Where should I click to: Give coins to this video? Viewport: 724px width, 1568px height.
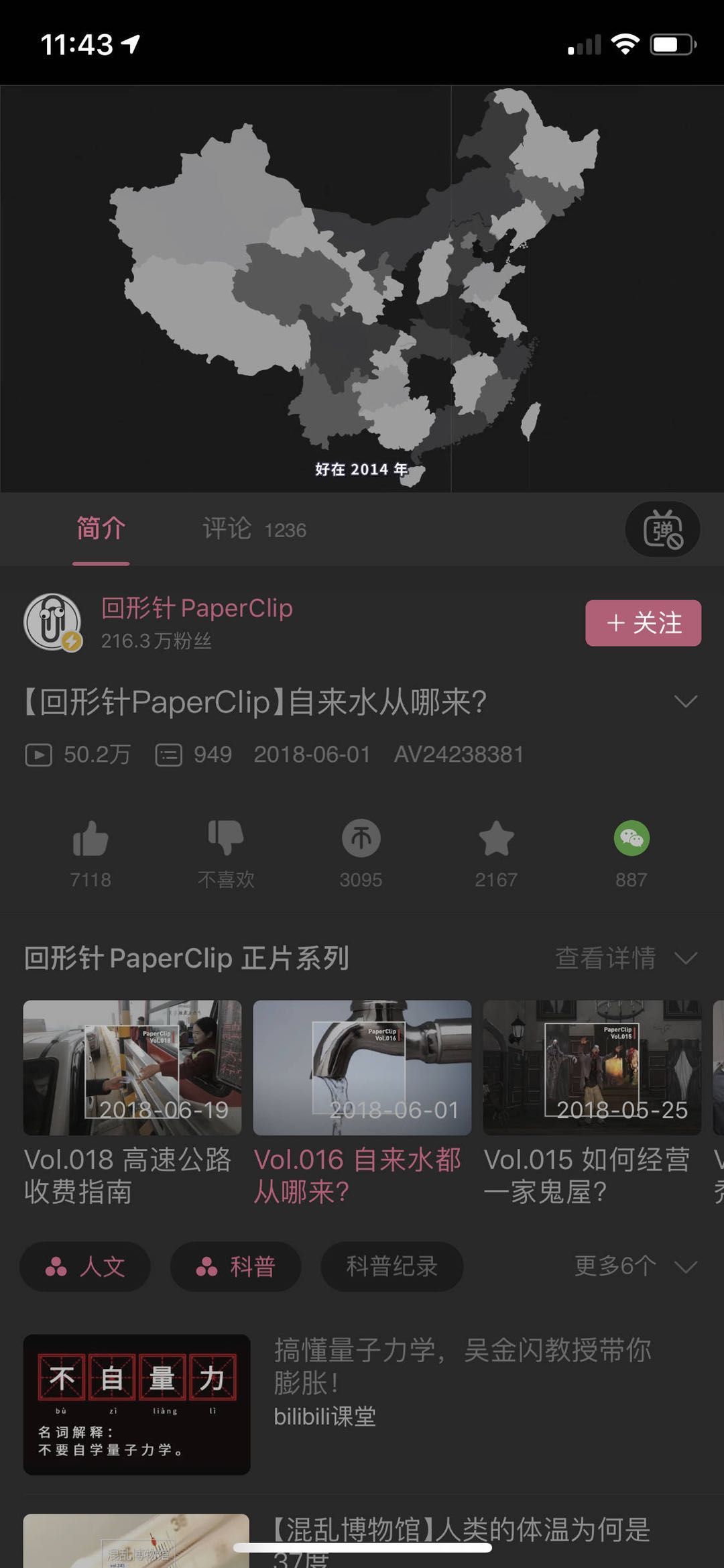361,839
